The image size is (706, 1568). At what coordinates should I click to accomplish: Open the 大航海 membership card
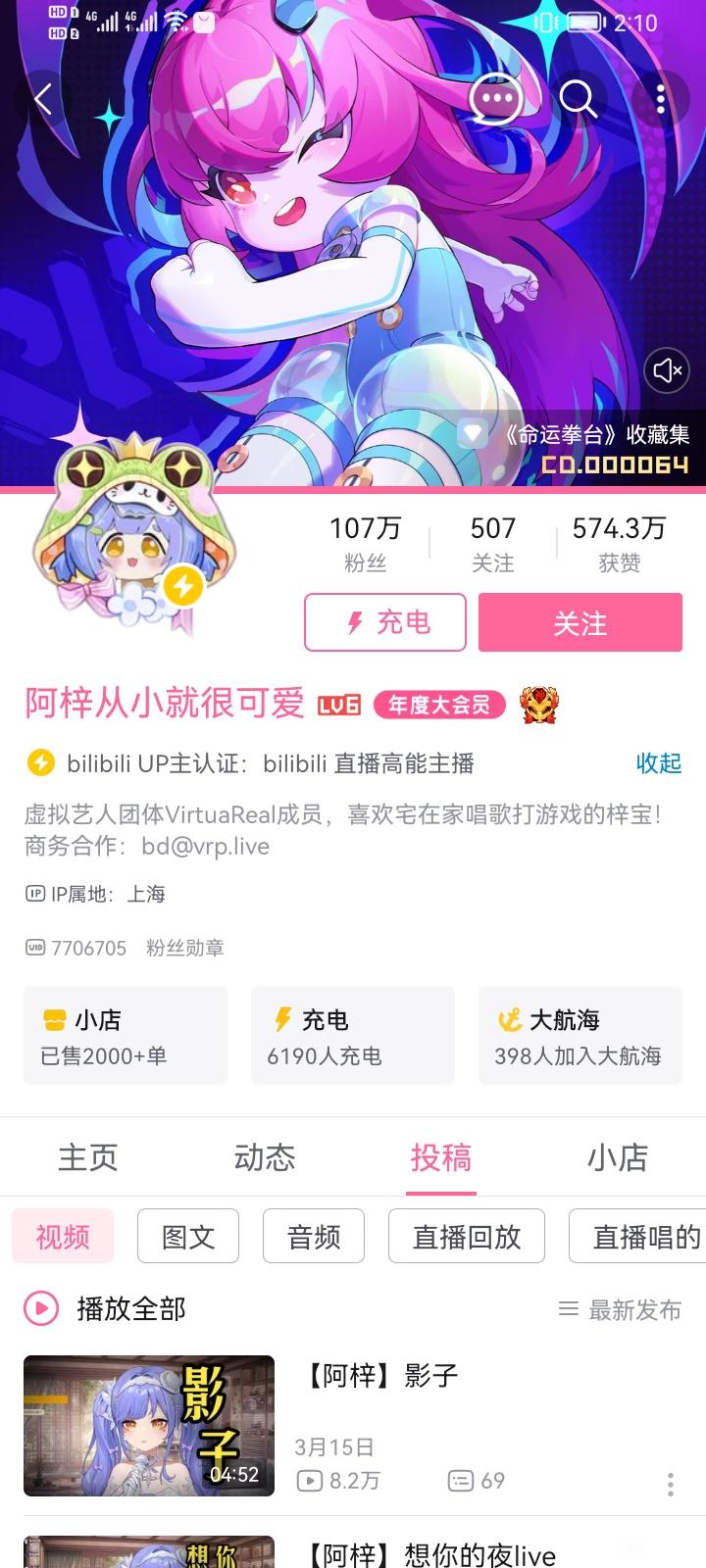(x=580, y=1036)
